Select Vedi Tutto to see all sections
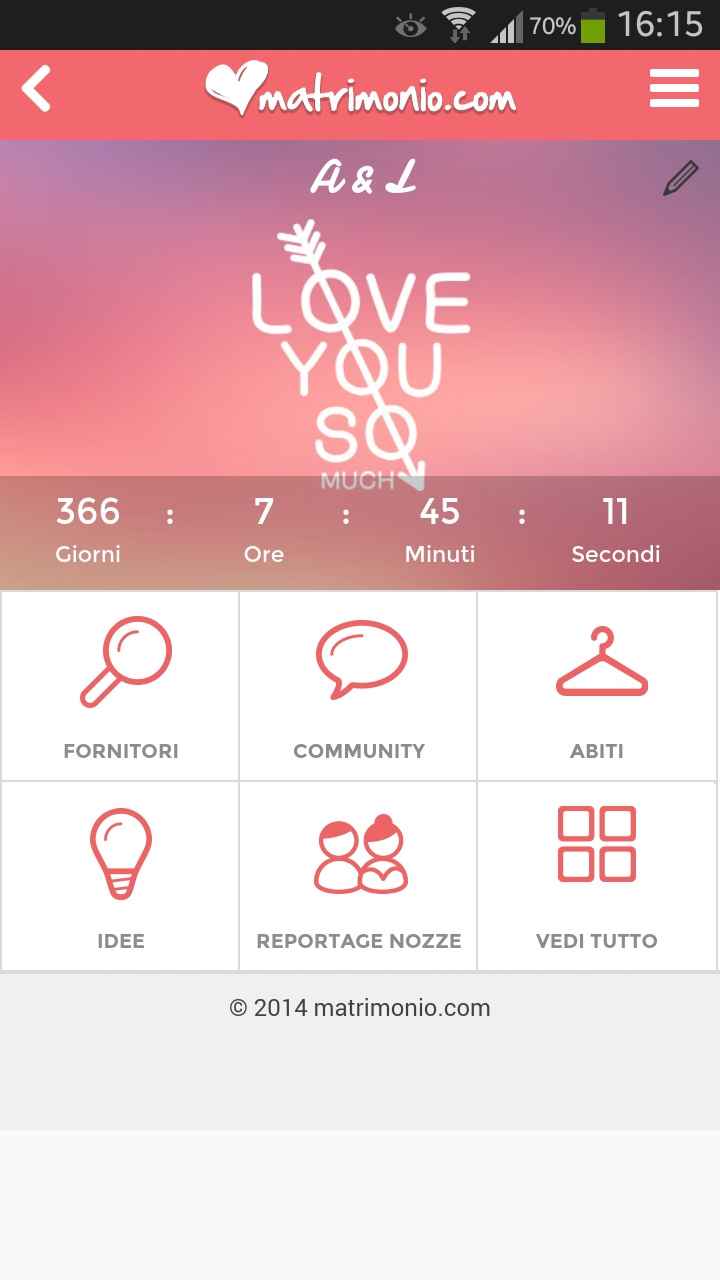 pyautogui.click(x=598, y=876)
